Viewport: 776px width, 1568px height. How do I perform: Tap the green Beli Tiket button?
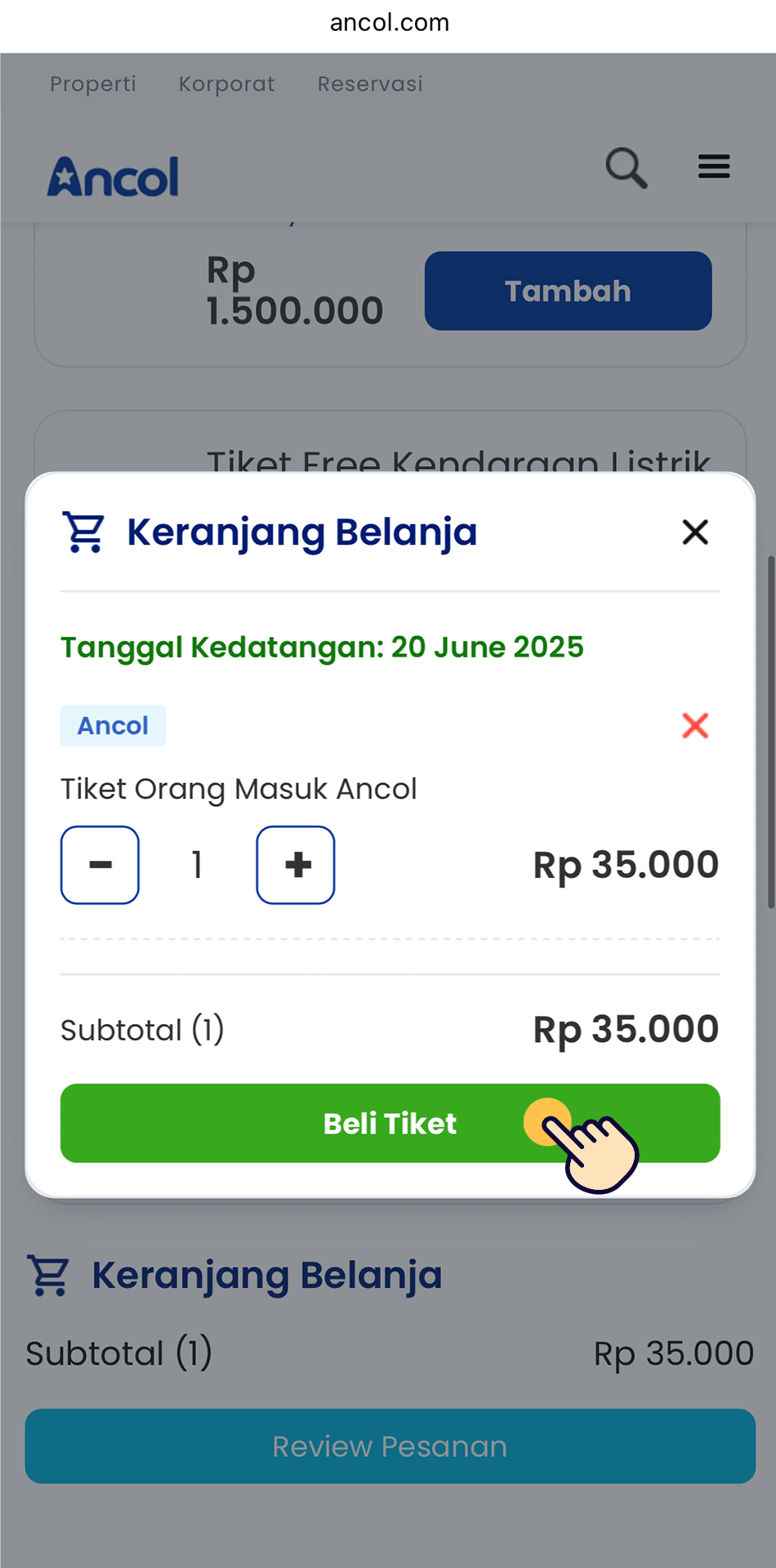tap(390, 1123)
